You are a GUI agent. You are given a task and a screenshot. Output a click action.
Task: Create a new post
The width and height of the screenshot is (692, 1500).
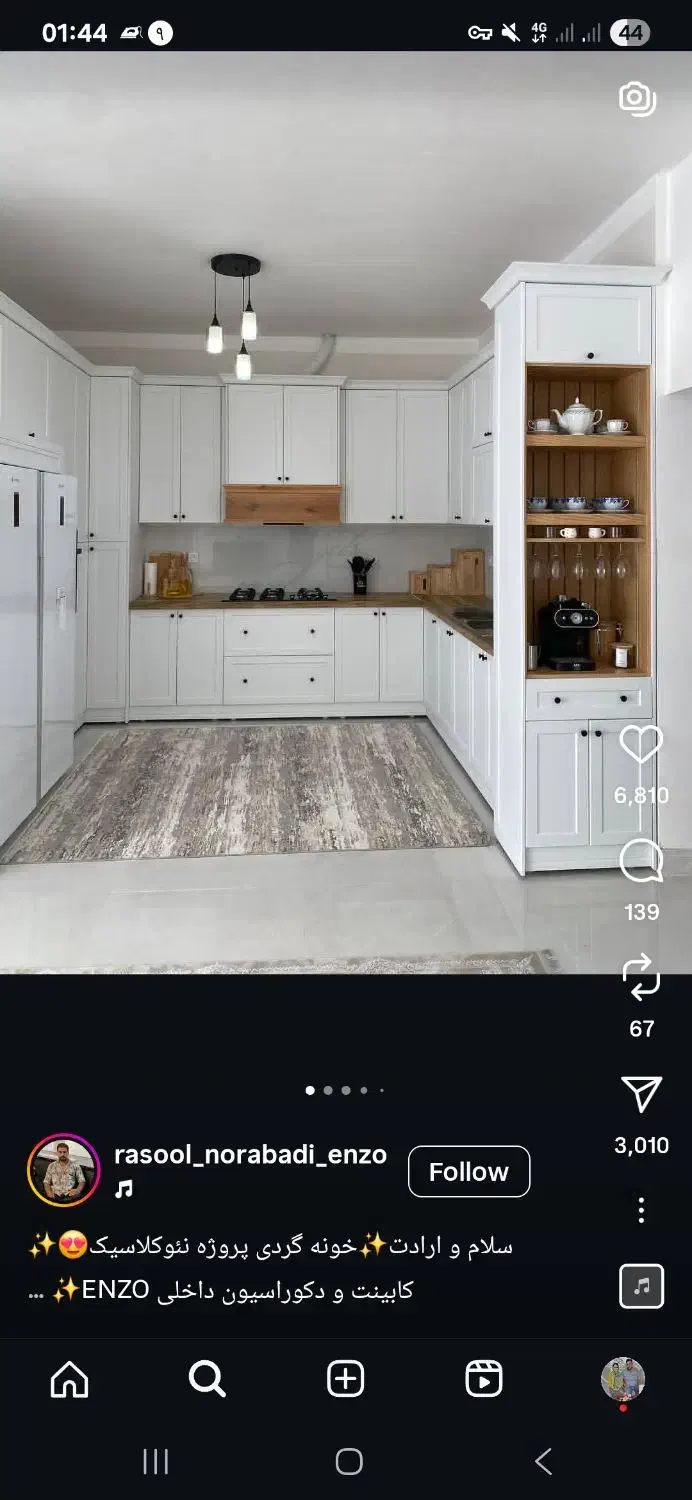(x=345, y=1380)
